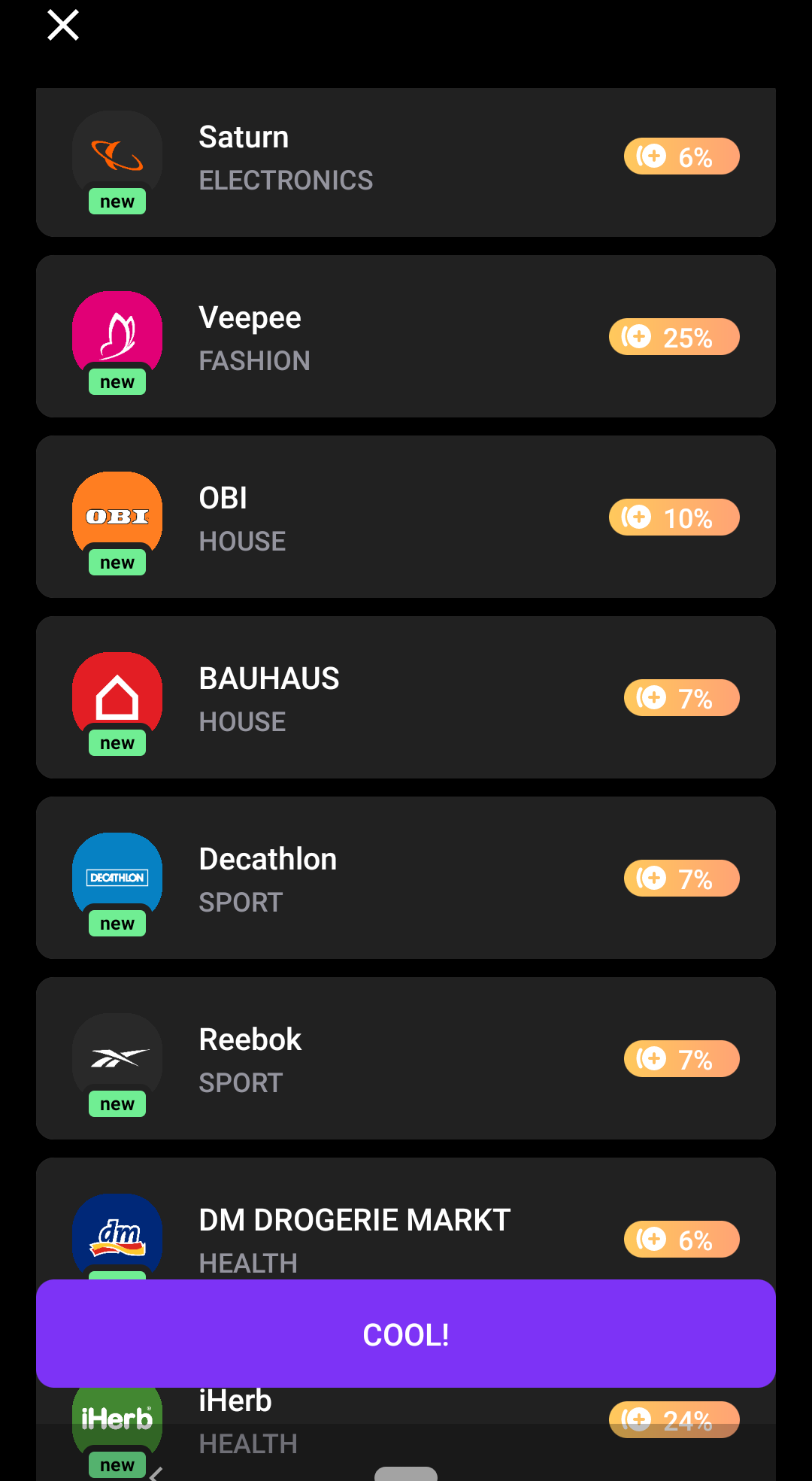Open the Saturn electronics offer
The width and height of the screenshot is (812, 1481).
point(406,162)
